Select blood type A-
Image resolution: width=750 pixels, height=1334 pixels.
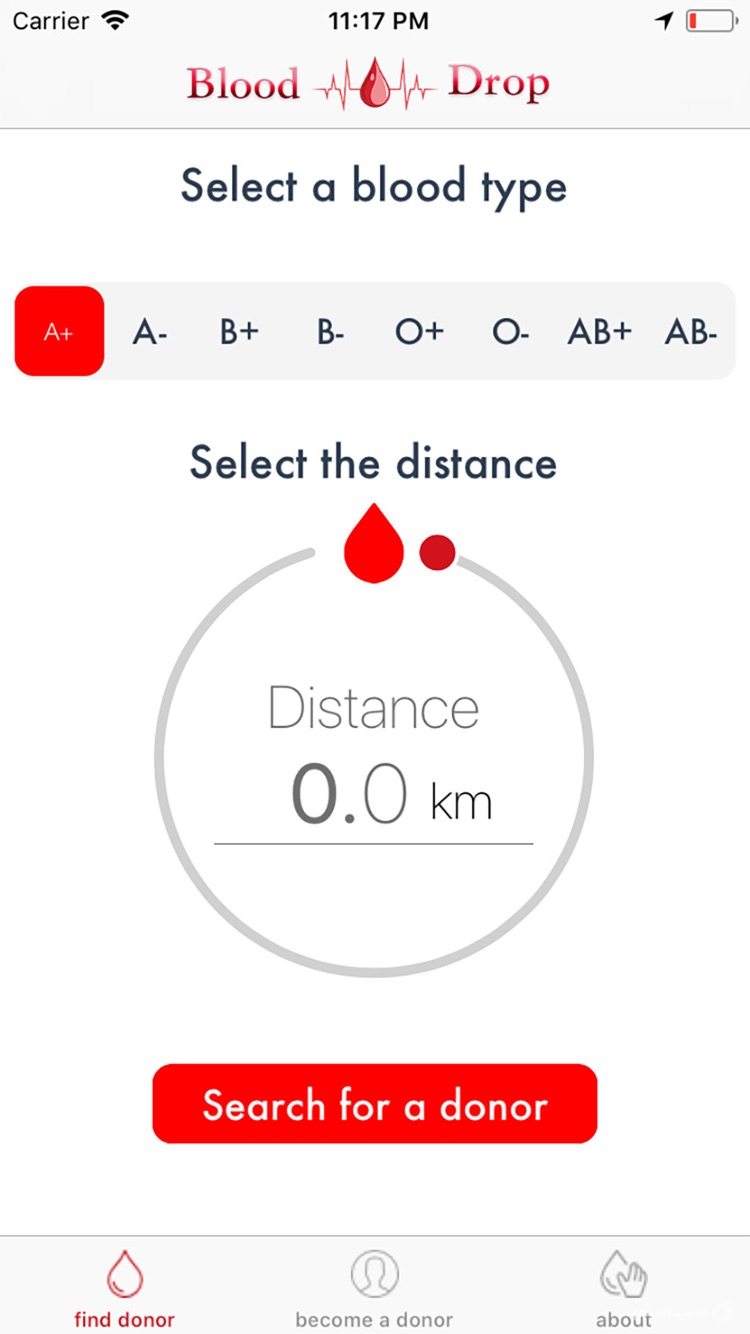tap(149, 331)
